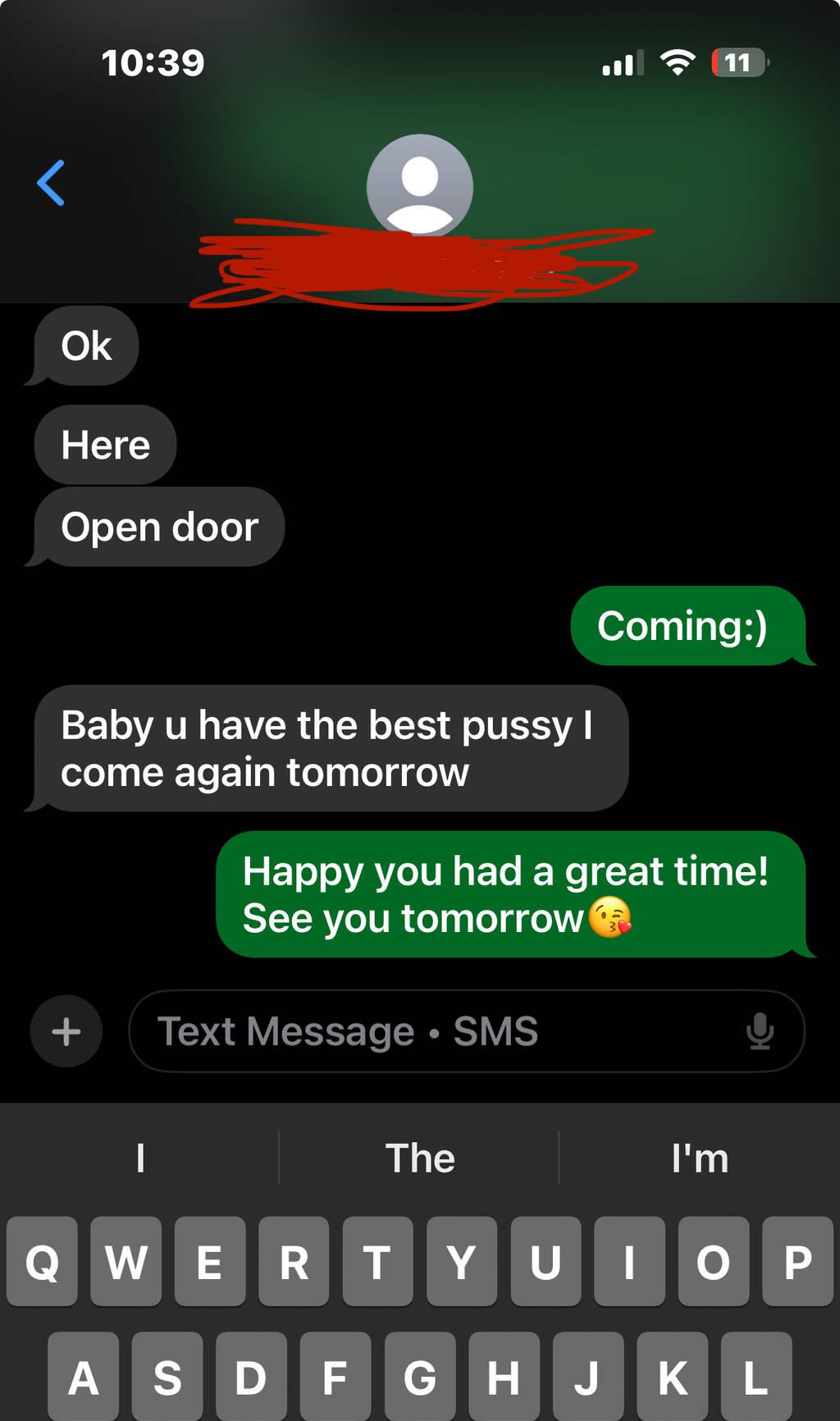Open the plus attachments menu
840x1421 pixels.
(x=66, y=1031)
